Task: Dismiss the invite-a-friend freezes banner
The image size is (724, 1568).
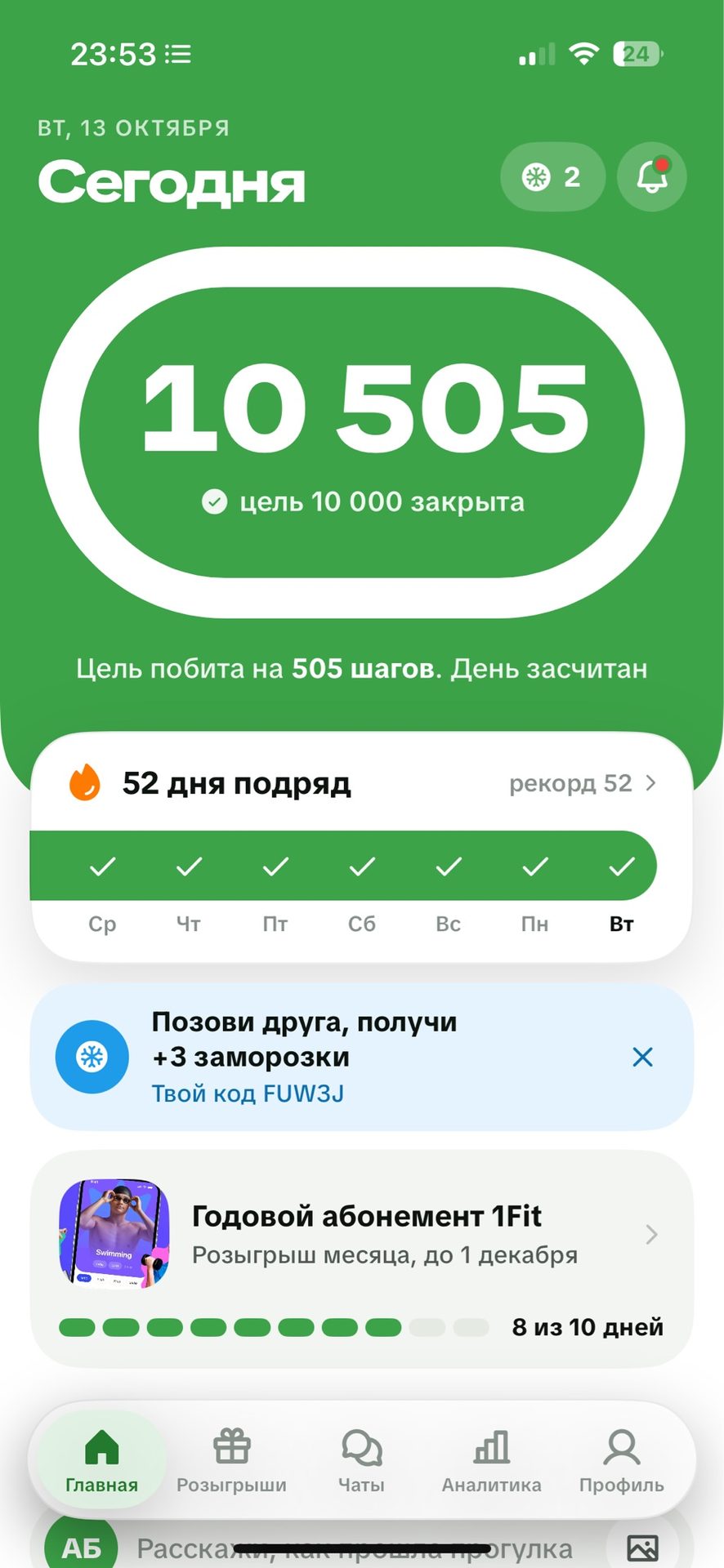Action: coord(643,1057)
